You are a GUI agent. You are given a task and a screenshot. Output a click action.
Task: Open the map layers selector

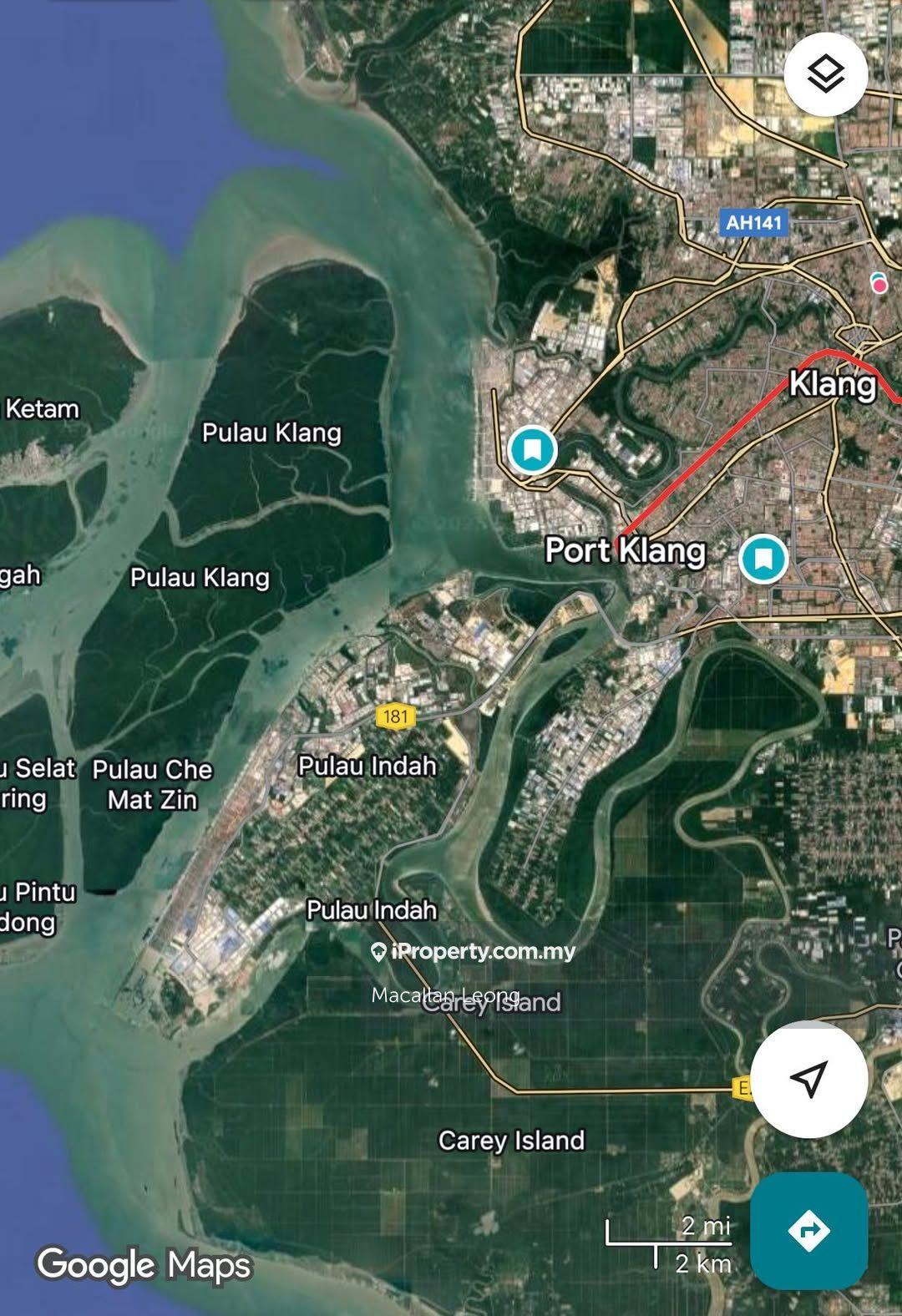tap(825, 74)
